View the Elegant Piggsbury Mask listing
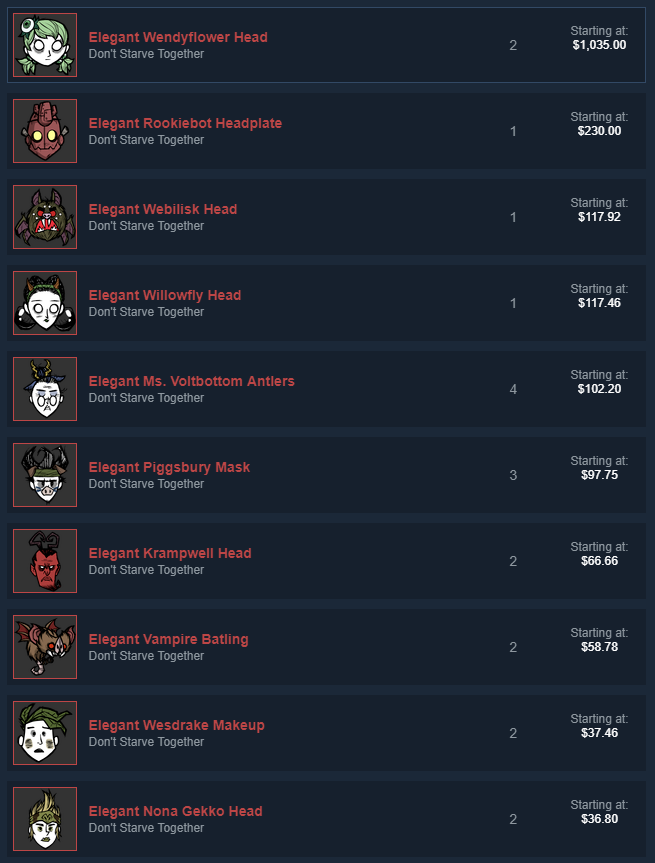 (x=169, y=467)
